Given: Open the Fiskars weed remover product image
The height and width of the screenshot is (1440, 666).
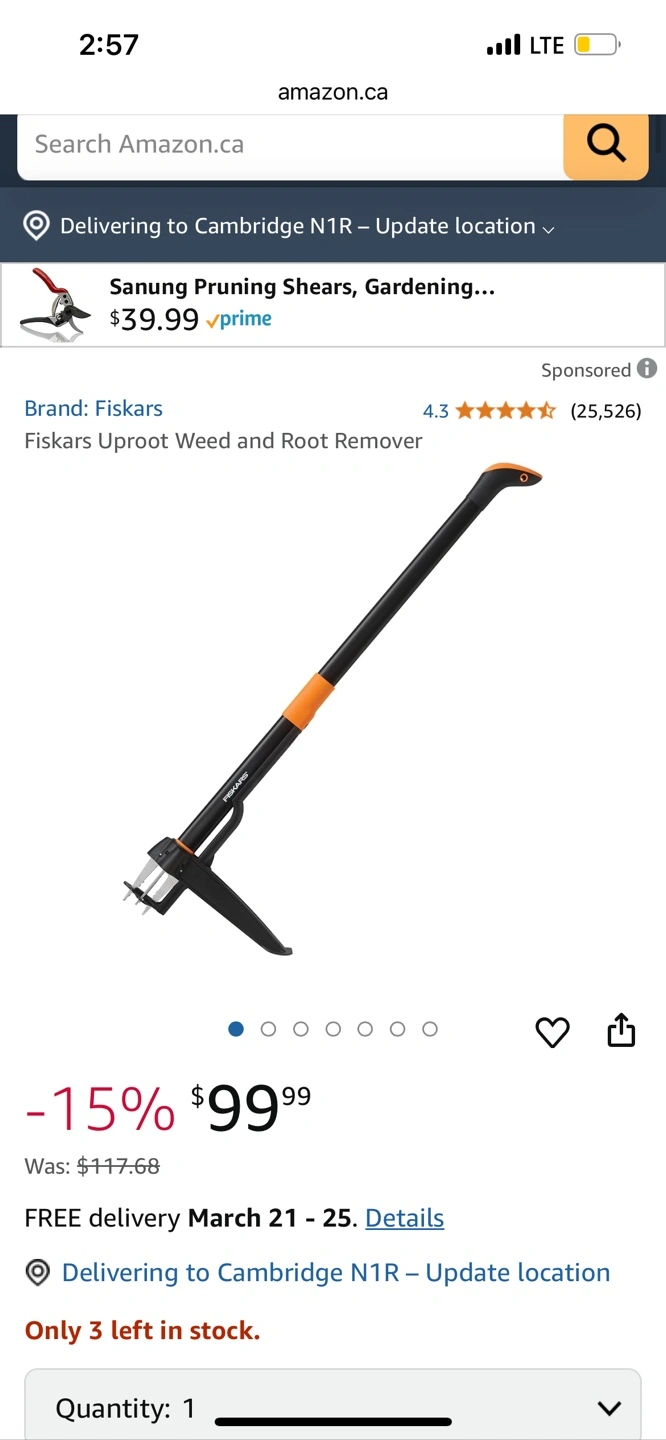Looking at the screenshot, I should pyautogui.click(x=333, y=710).
